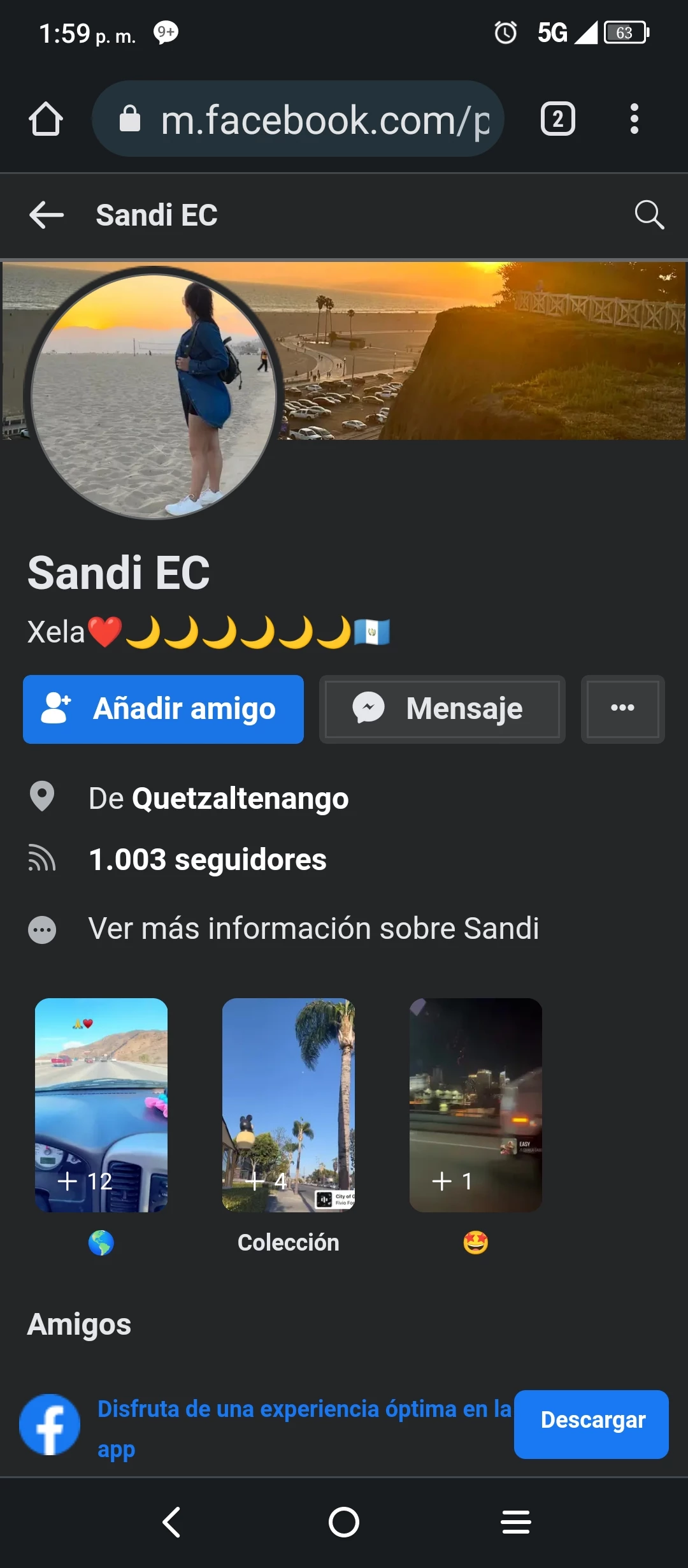The width and height of the screenshot is (688, 1568).
Task: Open the recent apps navigation button
Action: [x=515, y=1522]
